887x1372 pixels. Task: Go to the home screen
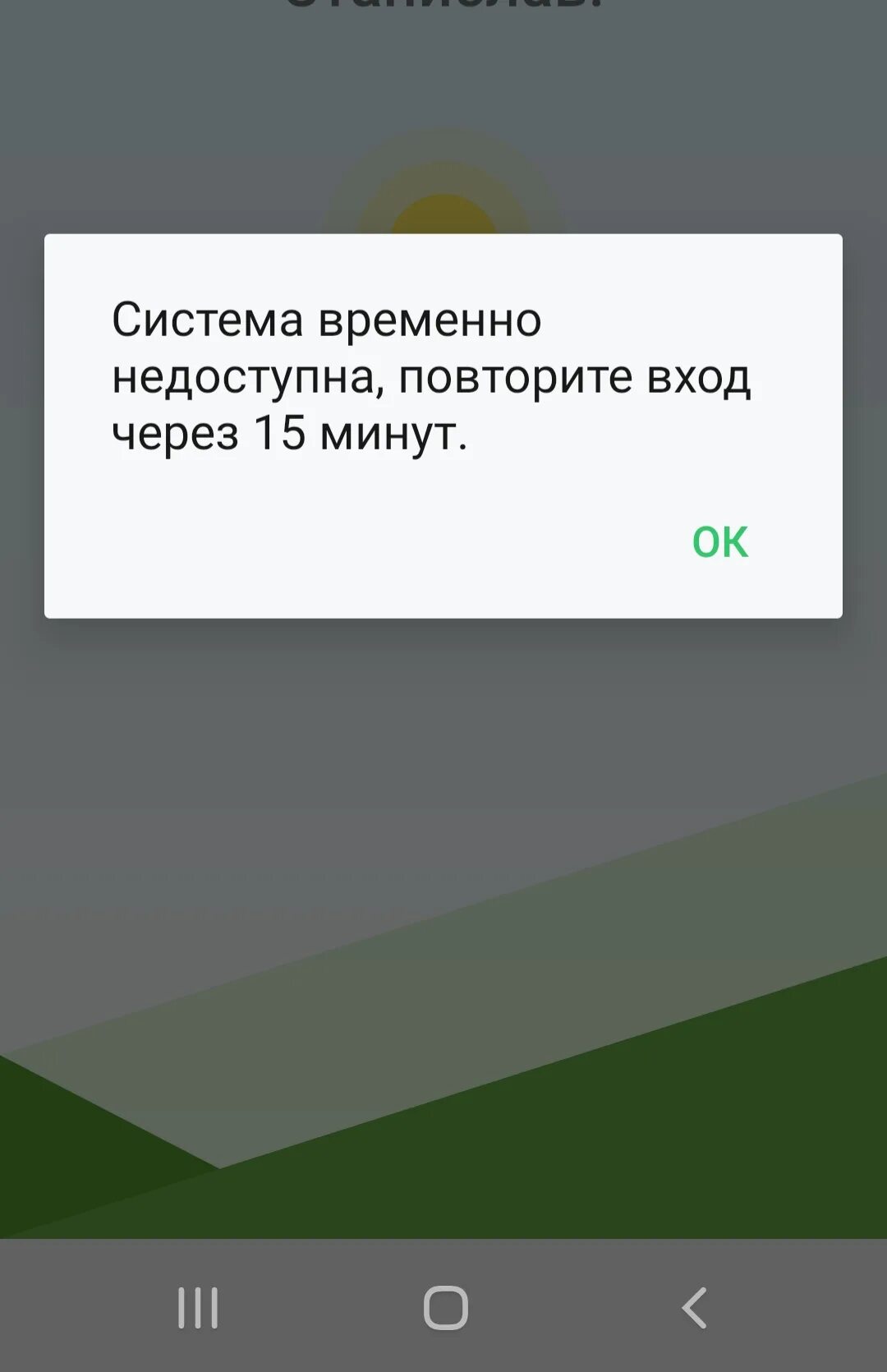[x=445, y=1307]
